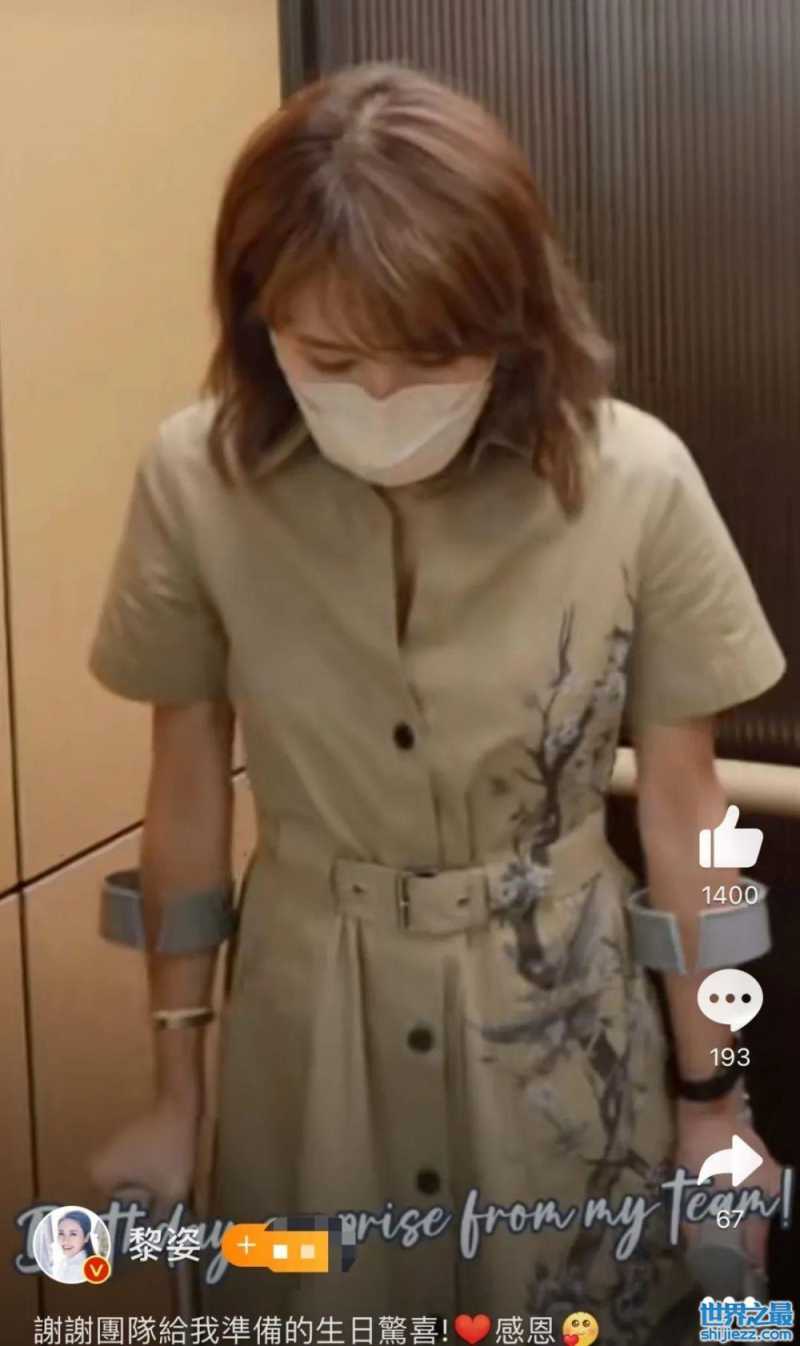
Task: Share this video using the arrow icon
Action: click(x=730, y=1162)
